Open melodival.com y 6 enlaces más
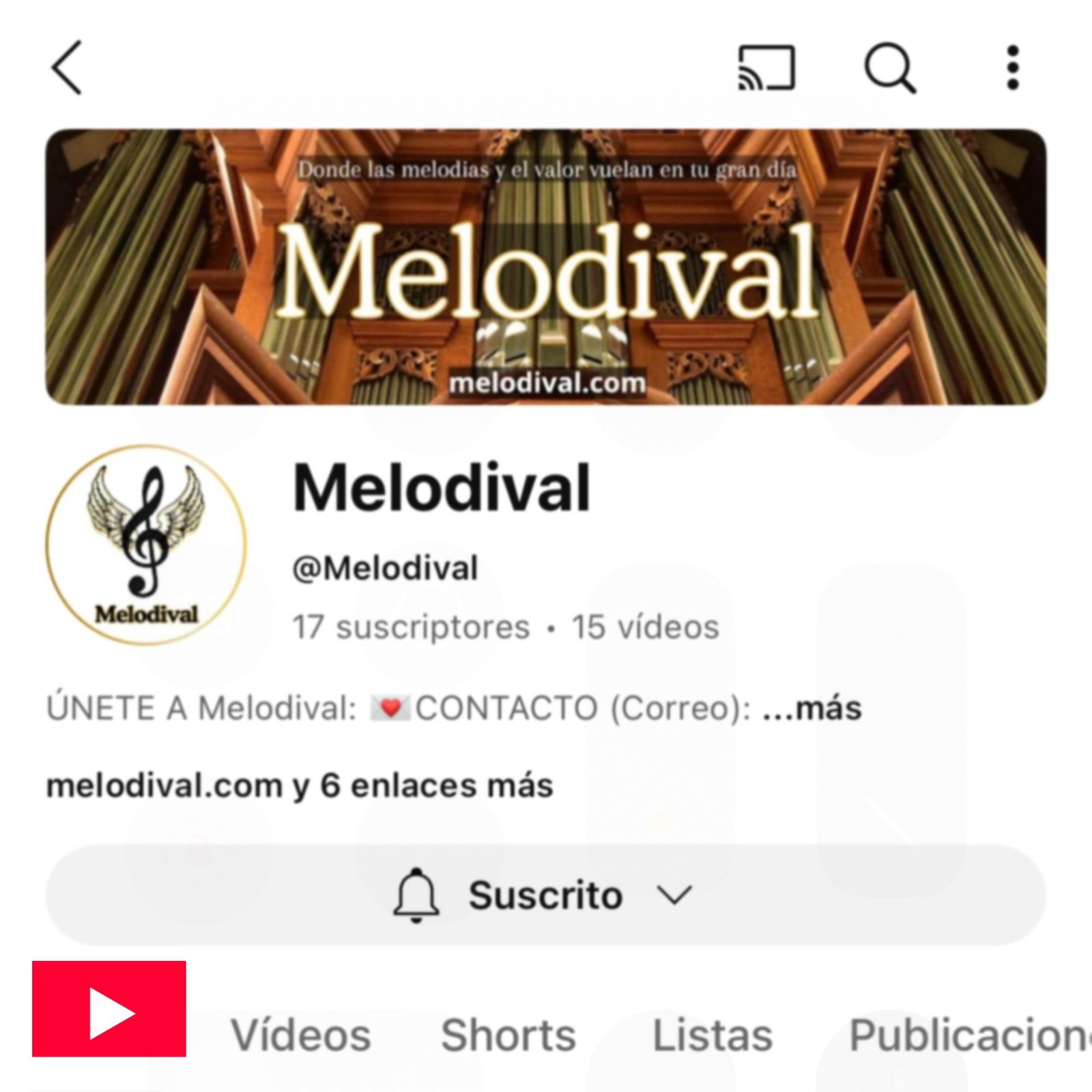1092x1092 pixels. click(x=299, y=786)
